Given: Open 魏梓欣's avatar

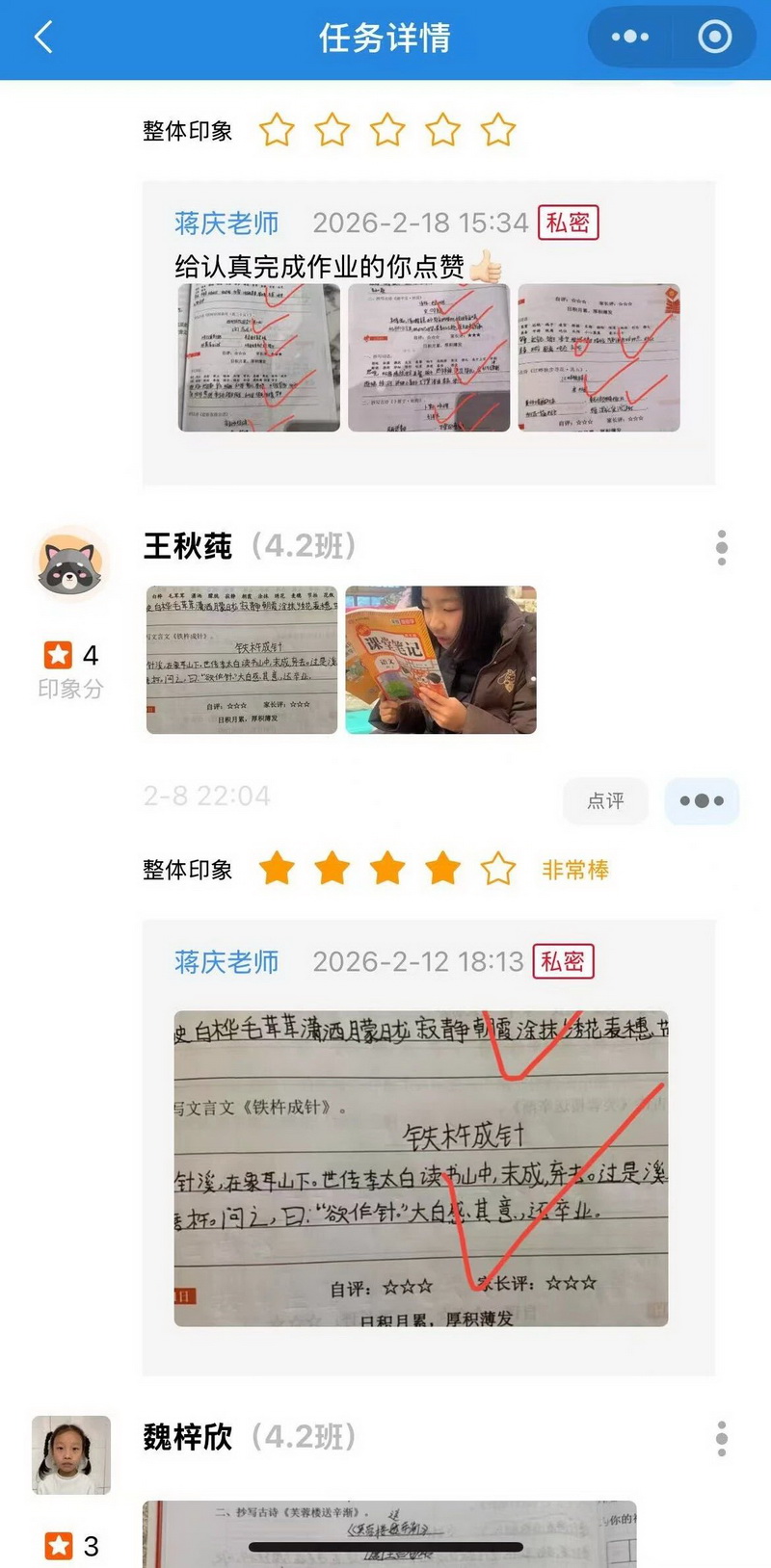Looking at the screenshot, I should click(70, 1454).
